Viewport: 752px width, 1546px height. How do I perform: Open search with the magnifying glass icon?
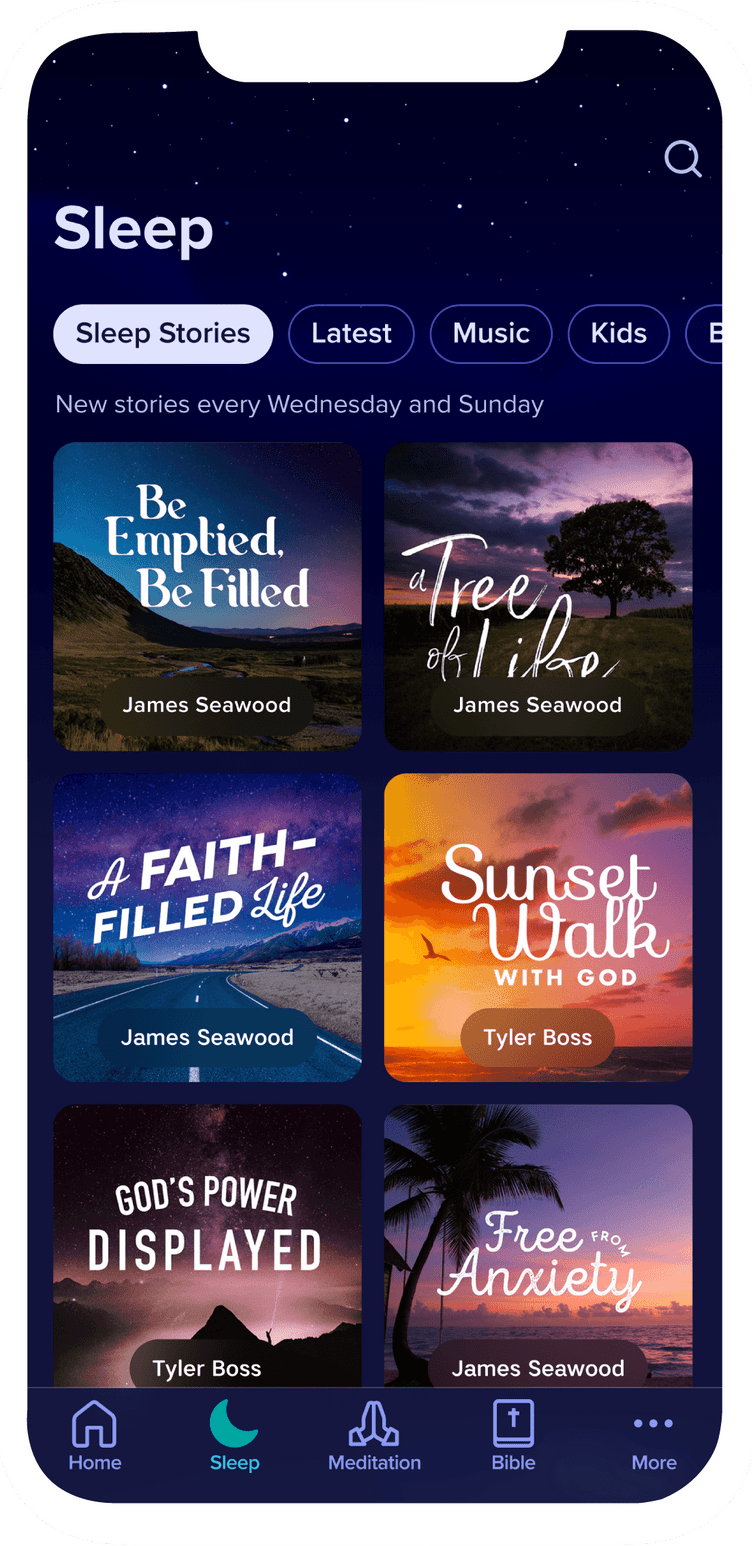click(683, 158)
